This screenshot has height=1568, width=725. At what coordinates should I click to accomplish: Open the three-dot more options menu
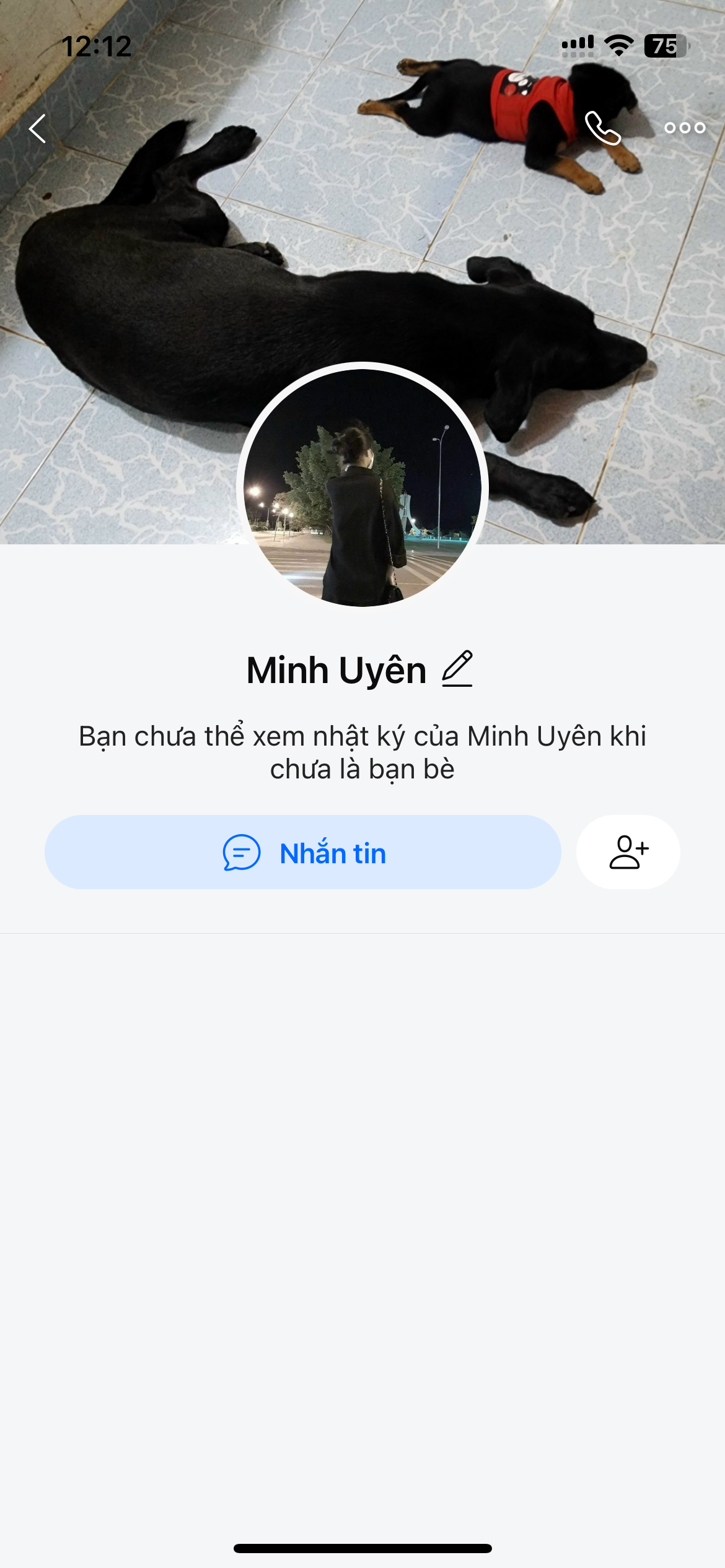[685, 128]
